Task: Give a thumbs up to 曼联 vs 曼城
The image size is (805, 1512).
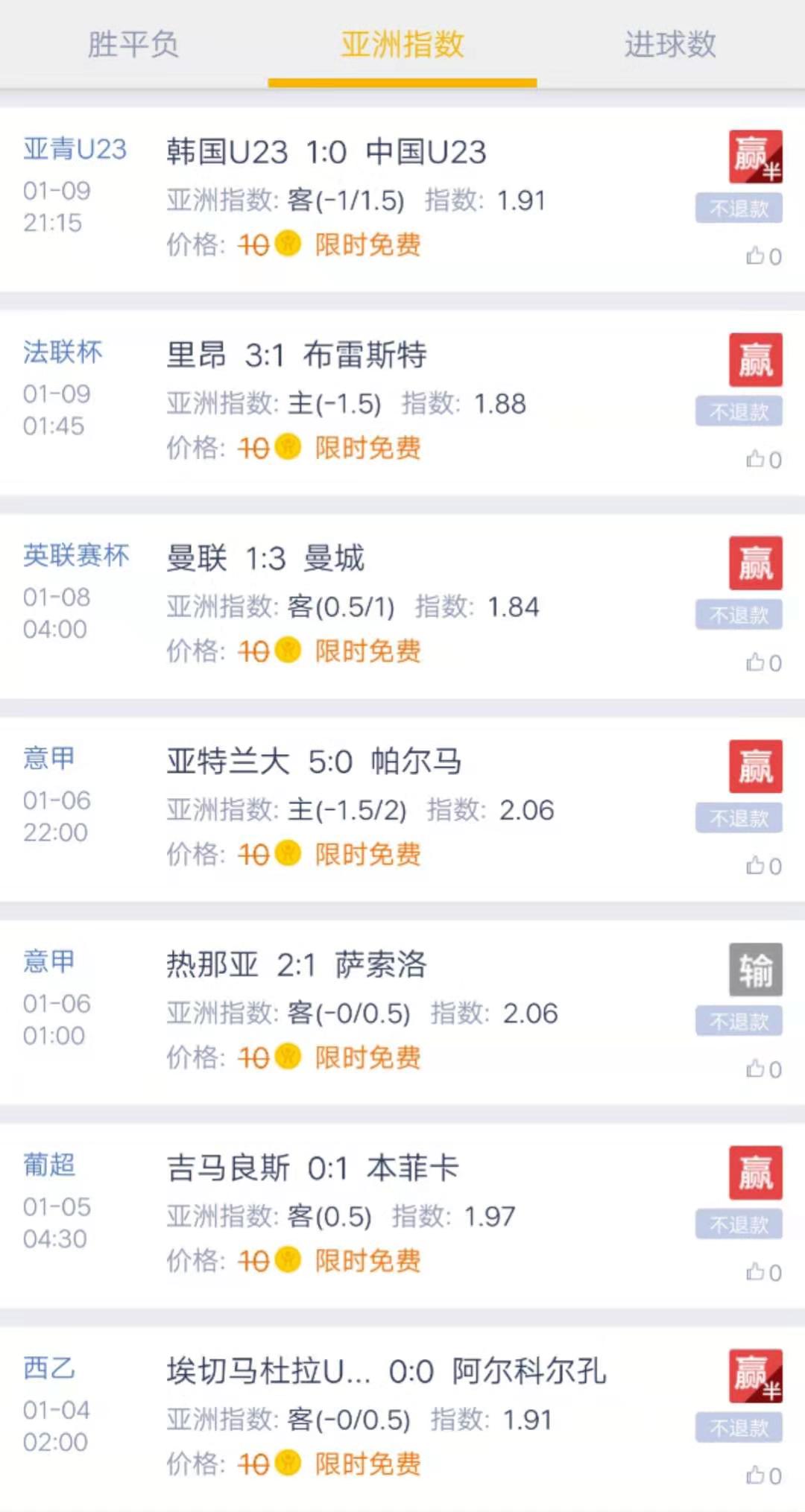Action: click(763, 663)
